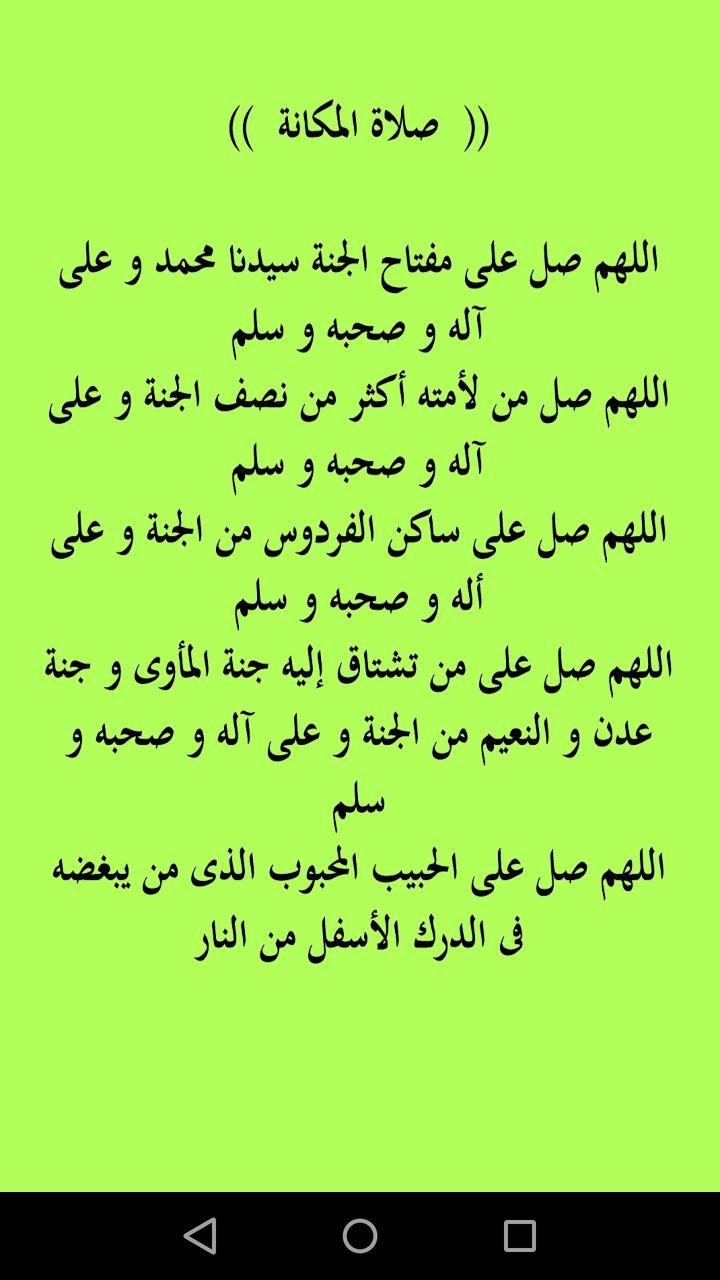
Task: Open recent apps with the square button
Action: (x=519, y=1237)
